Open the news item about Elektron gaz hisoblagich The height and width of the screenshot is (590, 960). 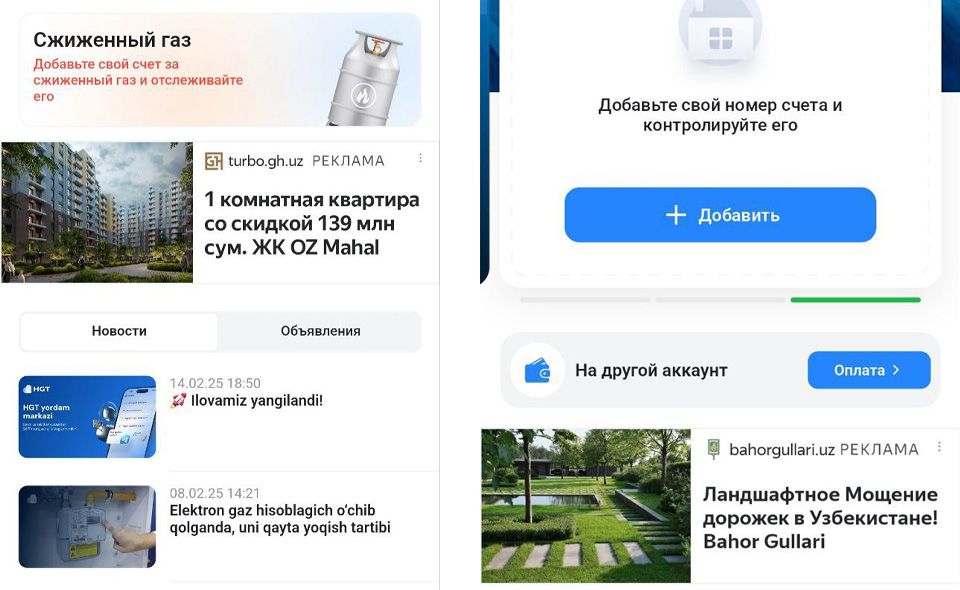click(279, 519)
